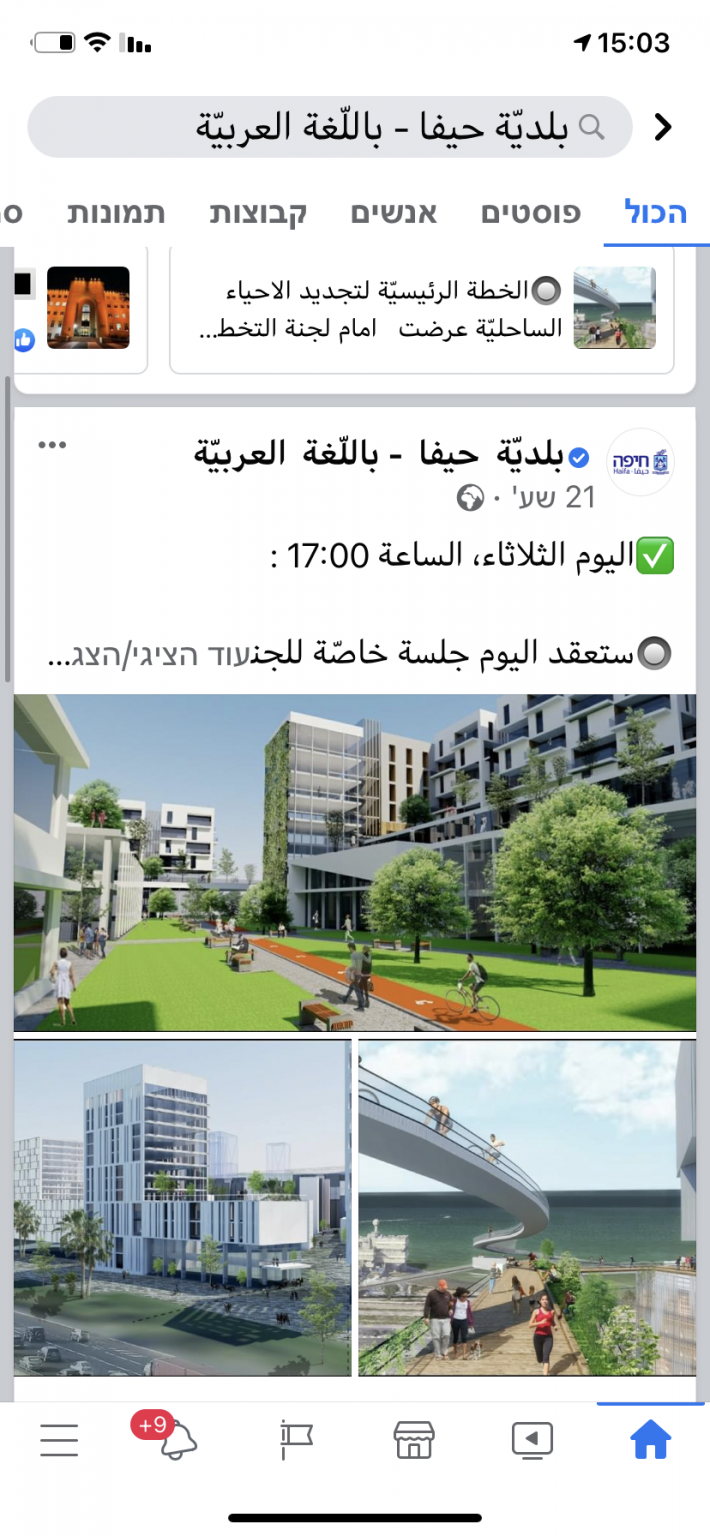Open the large park rendering photo

pos(355,862)
